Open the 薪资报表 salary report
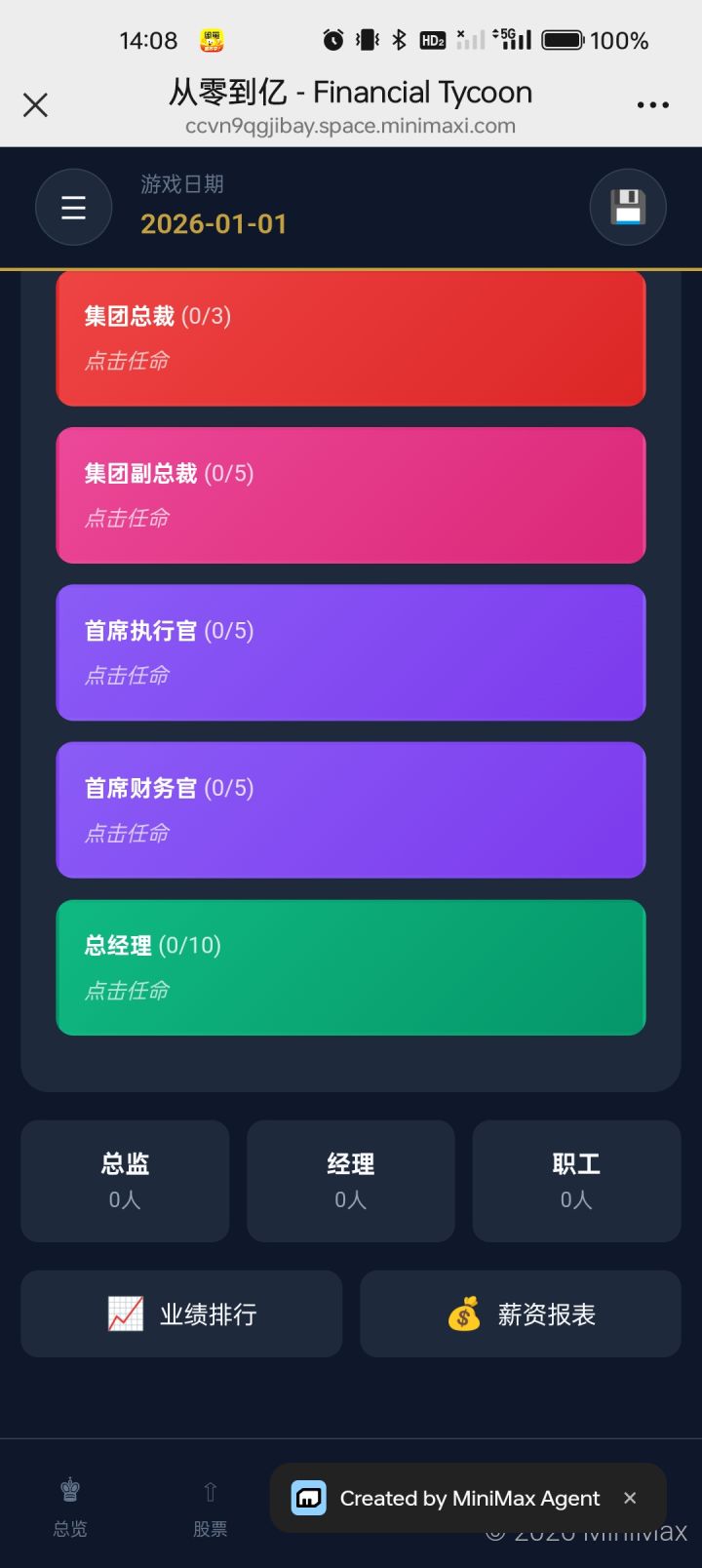This screenshot has height=1568, width=702. coord(520,1313)
